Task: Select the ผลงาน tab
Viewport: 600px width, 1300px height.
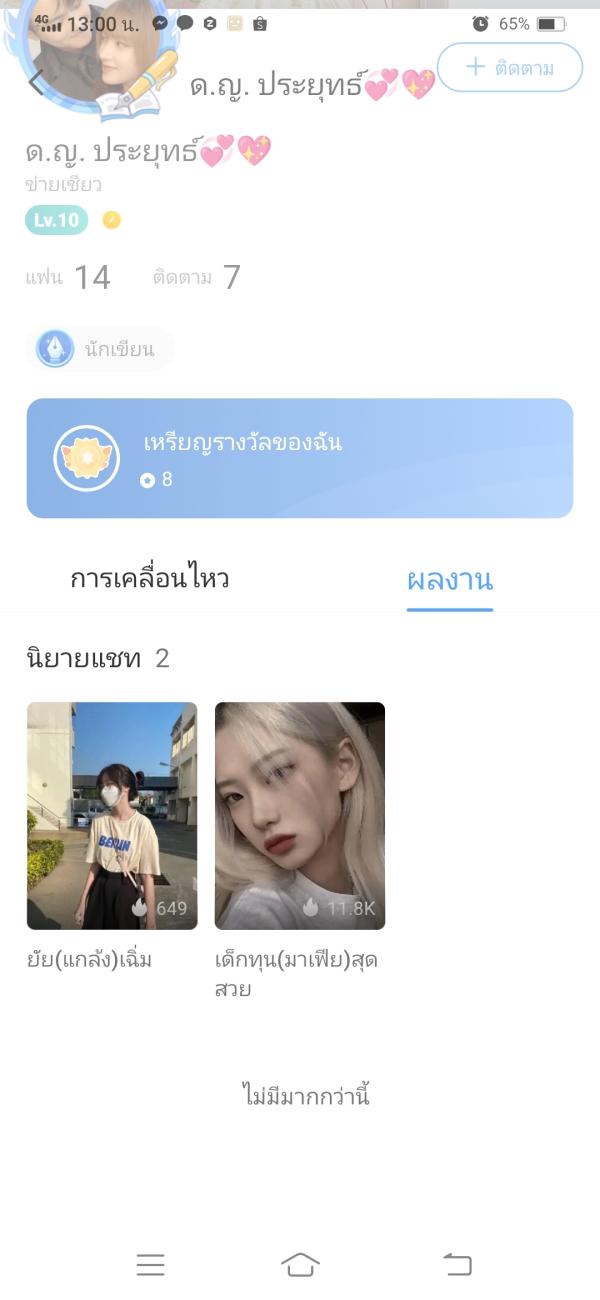Action: (449, 581)
